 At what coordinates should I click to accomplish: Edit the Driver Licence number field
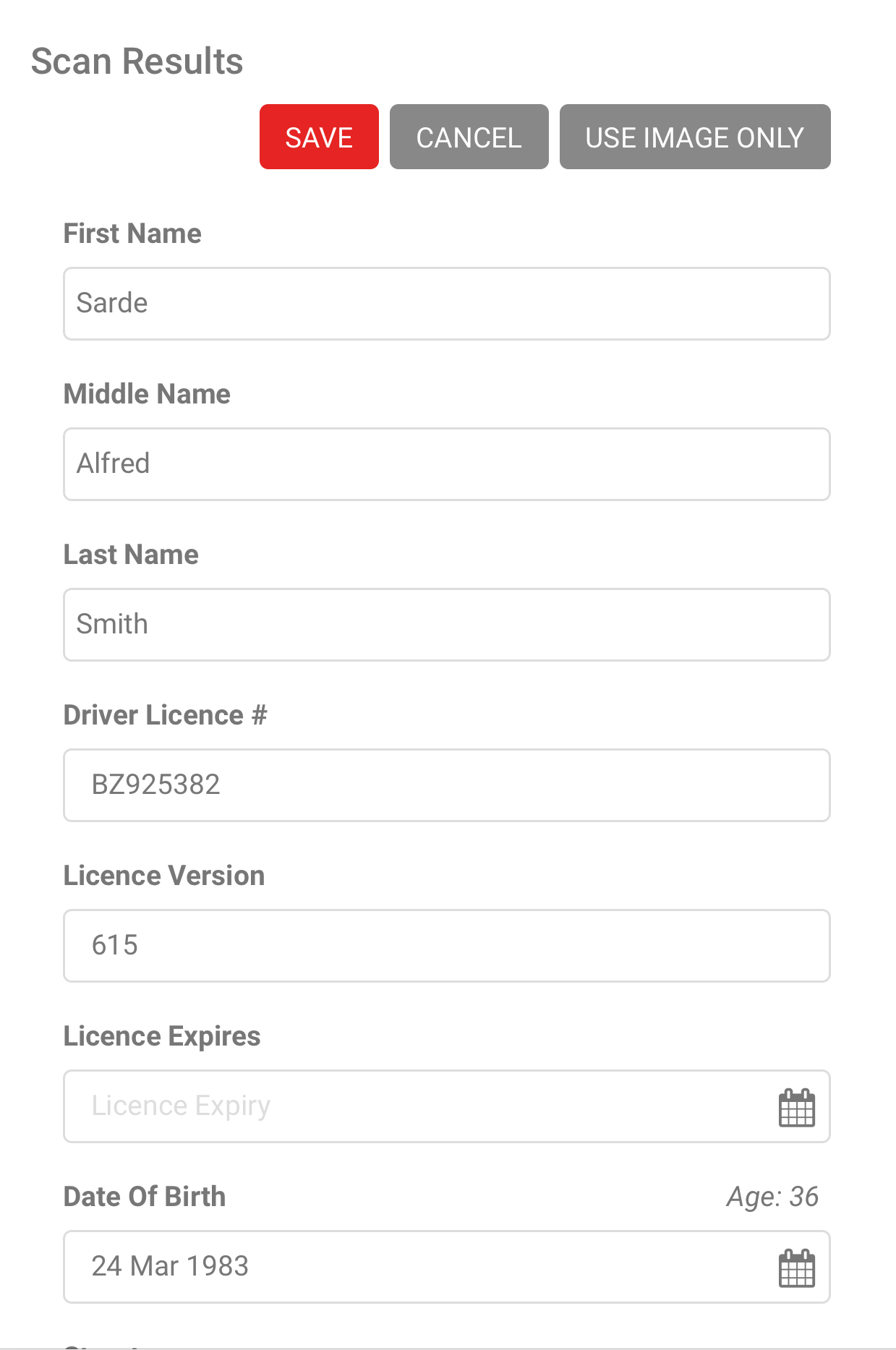[446, 785]
